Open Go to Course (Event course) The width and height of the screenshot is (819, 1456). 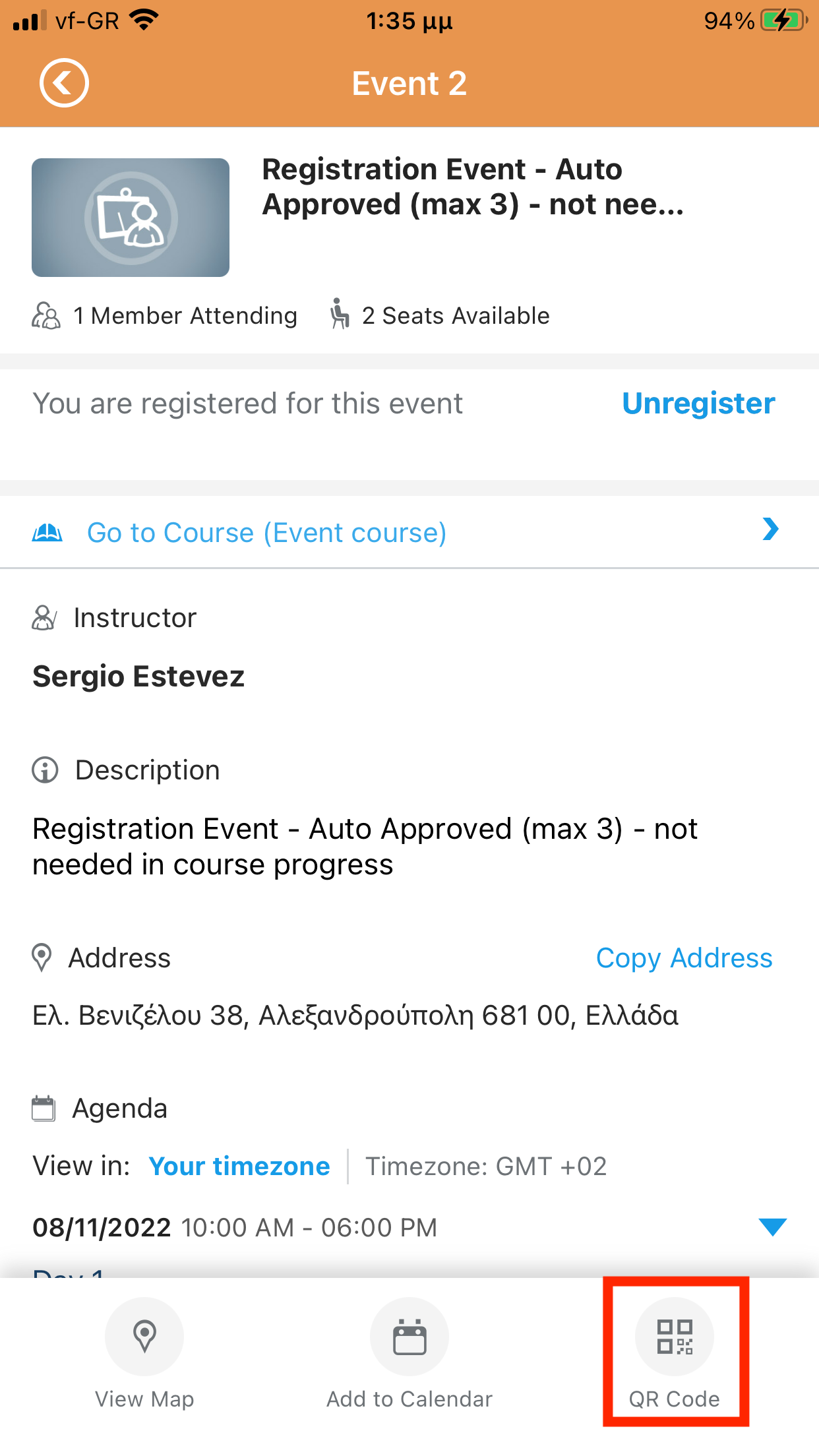point(409,532)
